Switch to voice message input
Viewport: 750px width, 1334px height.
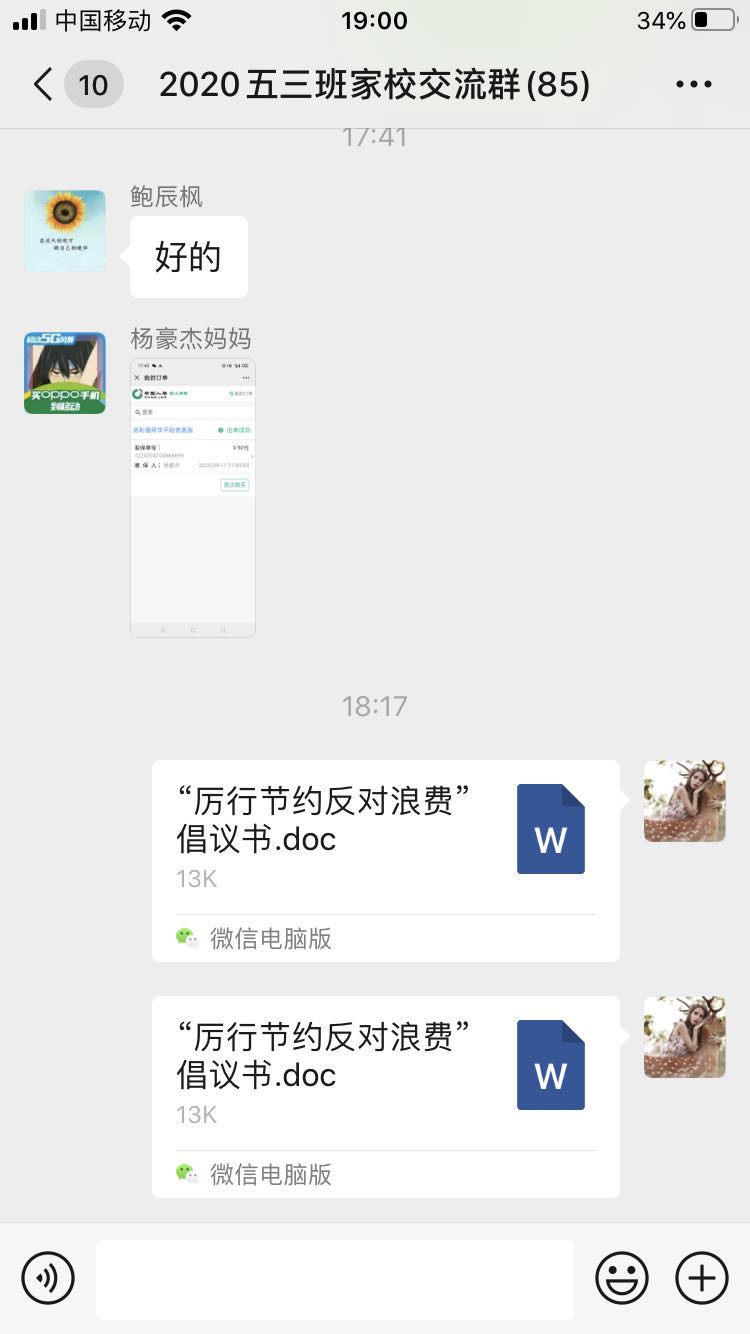click(48, 1278)
